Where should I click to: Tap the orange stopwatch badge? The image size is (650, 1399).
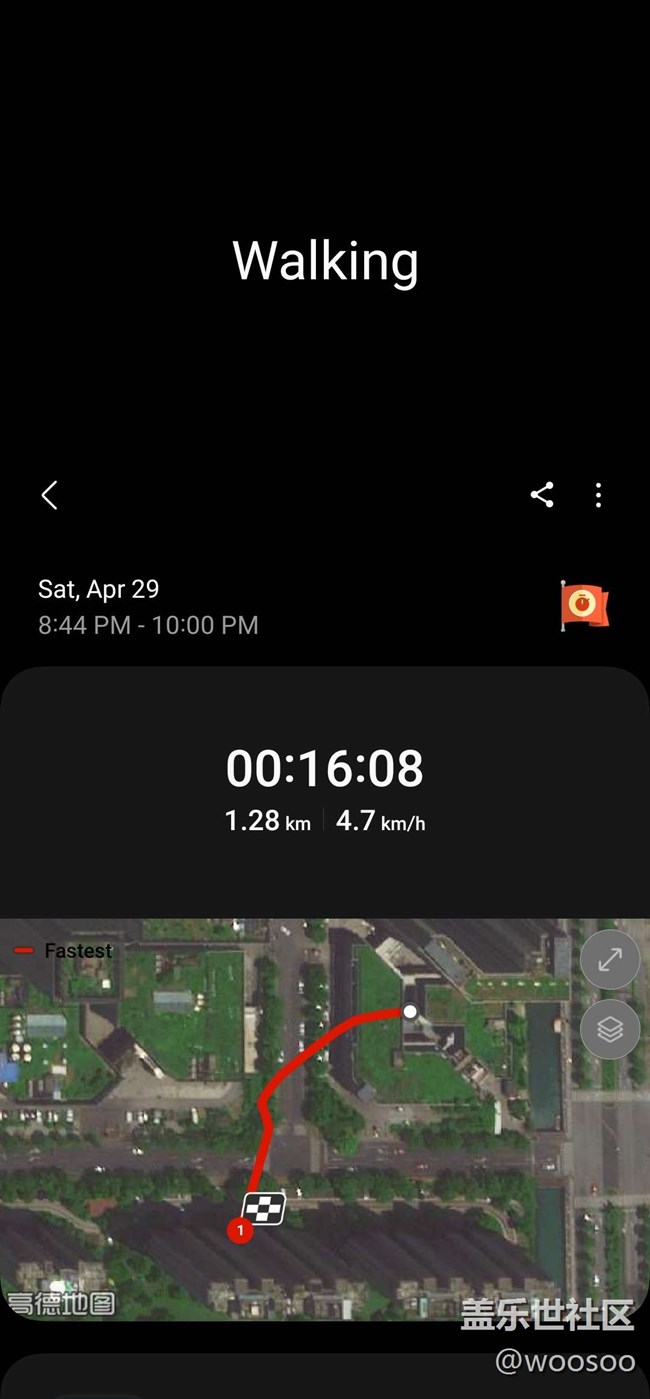tap(584, 606)
